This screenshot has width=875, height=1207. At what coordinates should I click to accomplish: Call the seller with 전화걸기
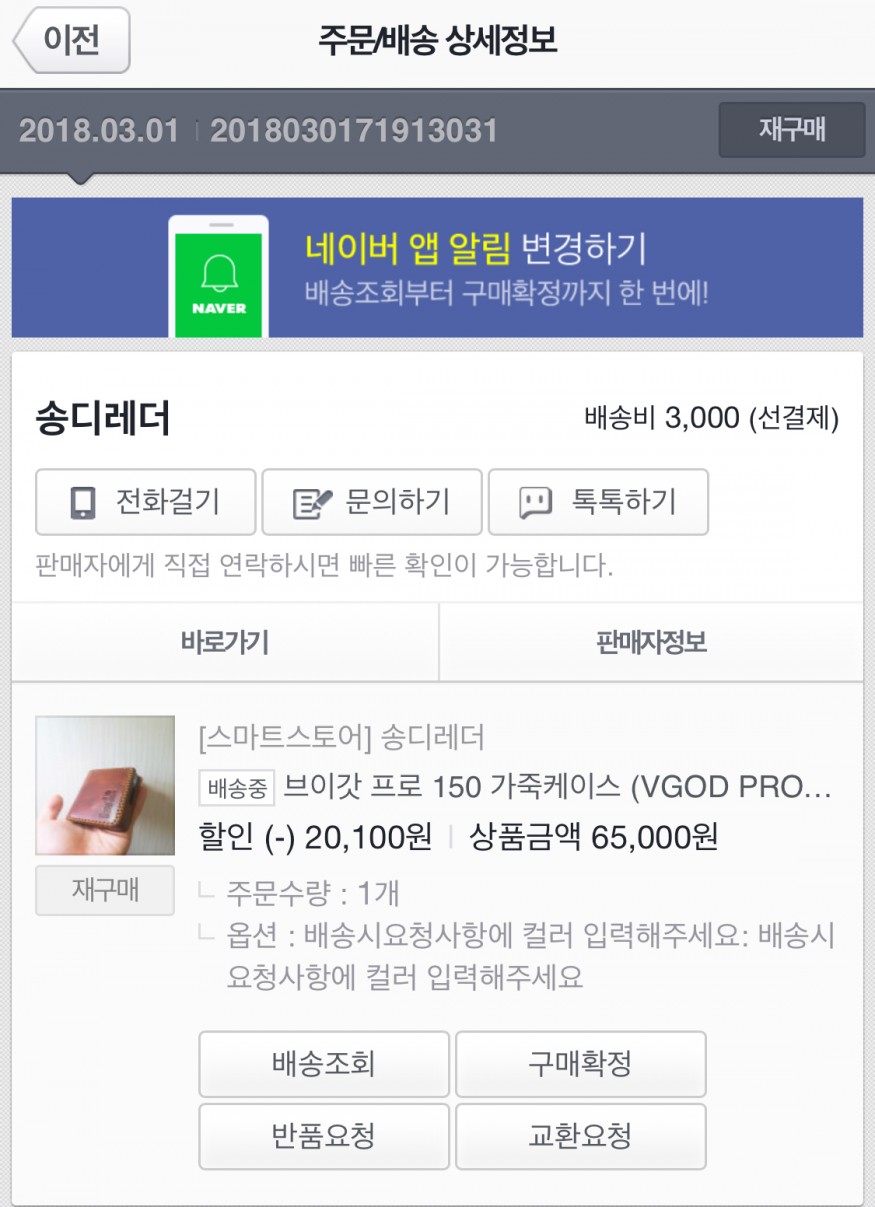click(x=146, y=502)
